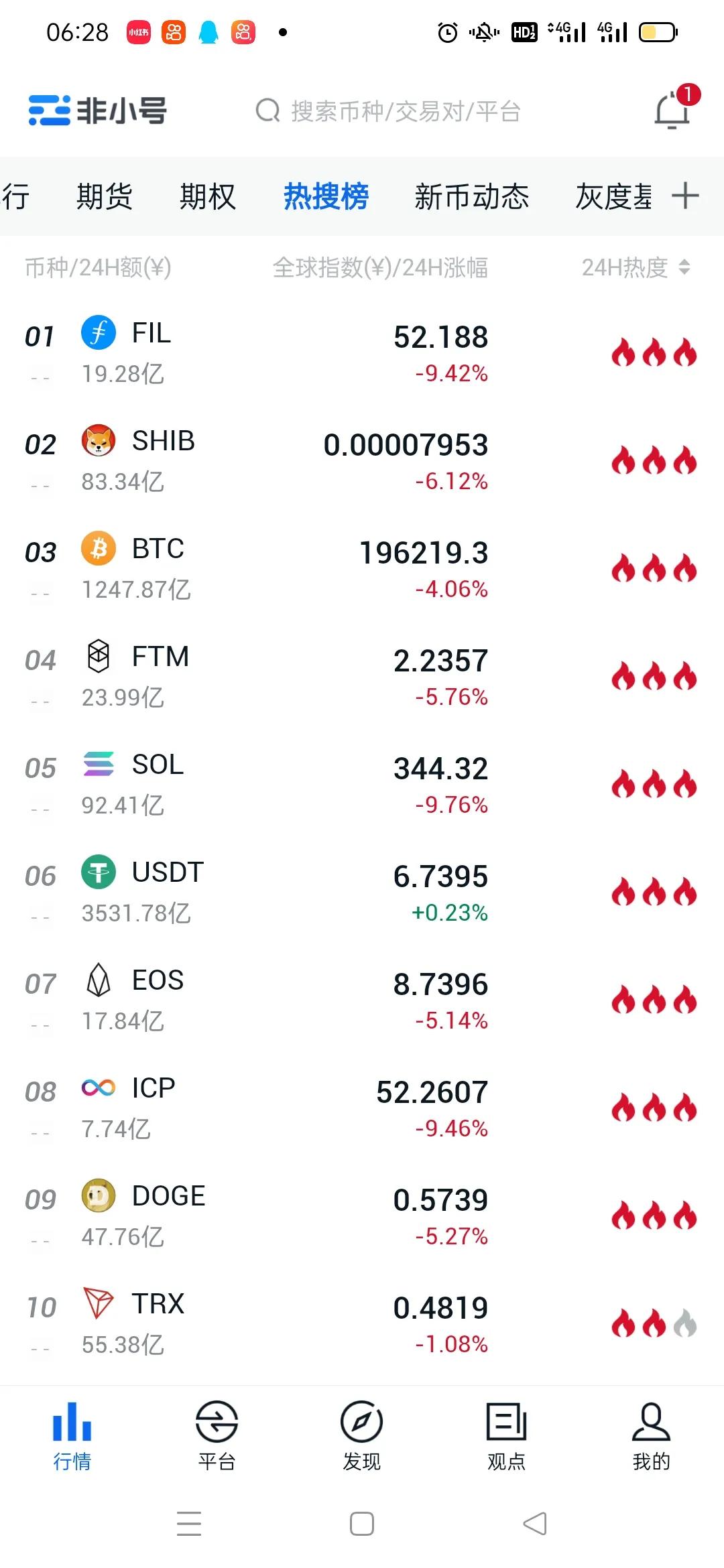Open the 我的 profile tab
This screenshot has height=1568, width=724.
pos(651,1435)
